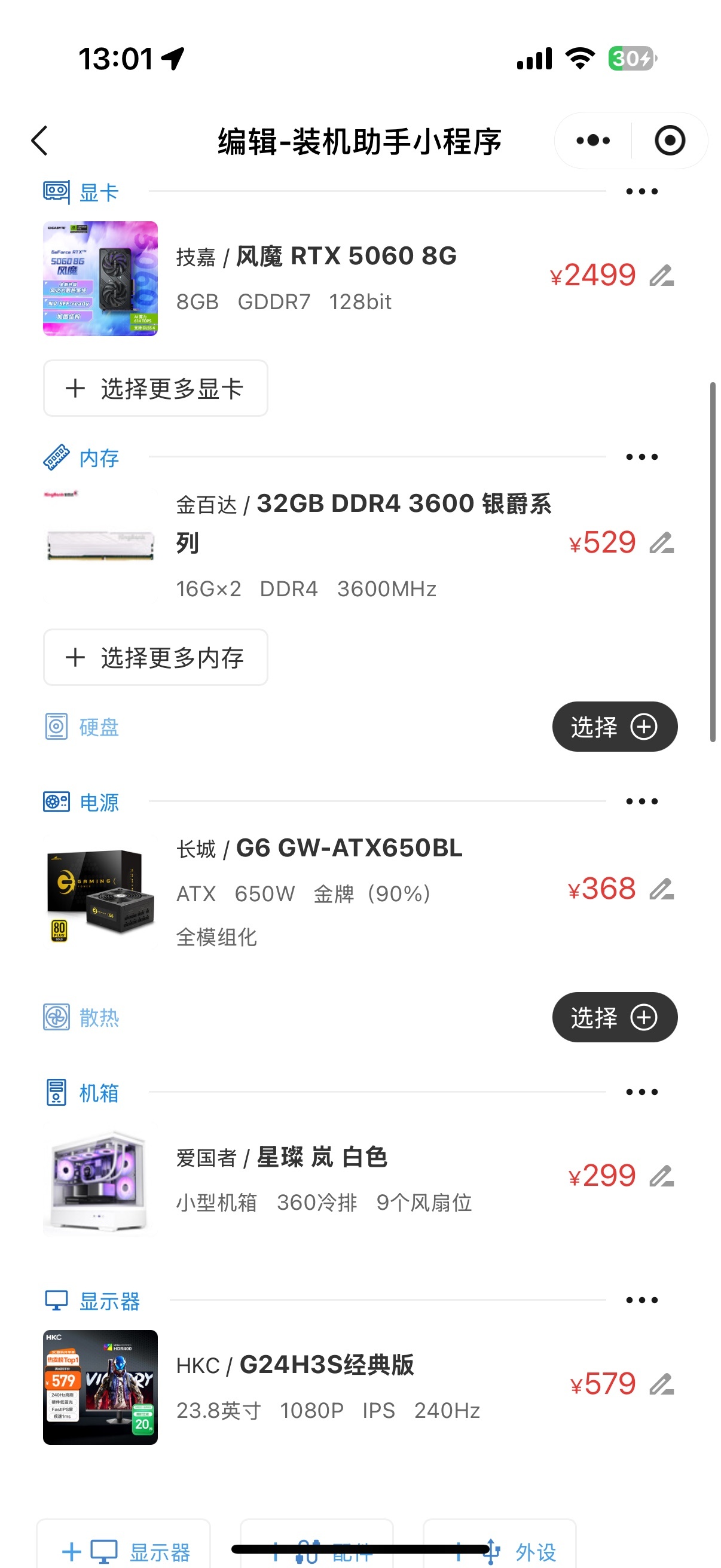Close the mini program with the circle icon
721x1568 pixels.
(x=669, y=141)
